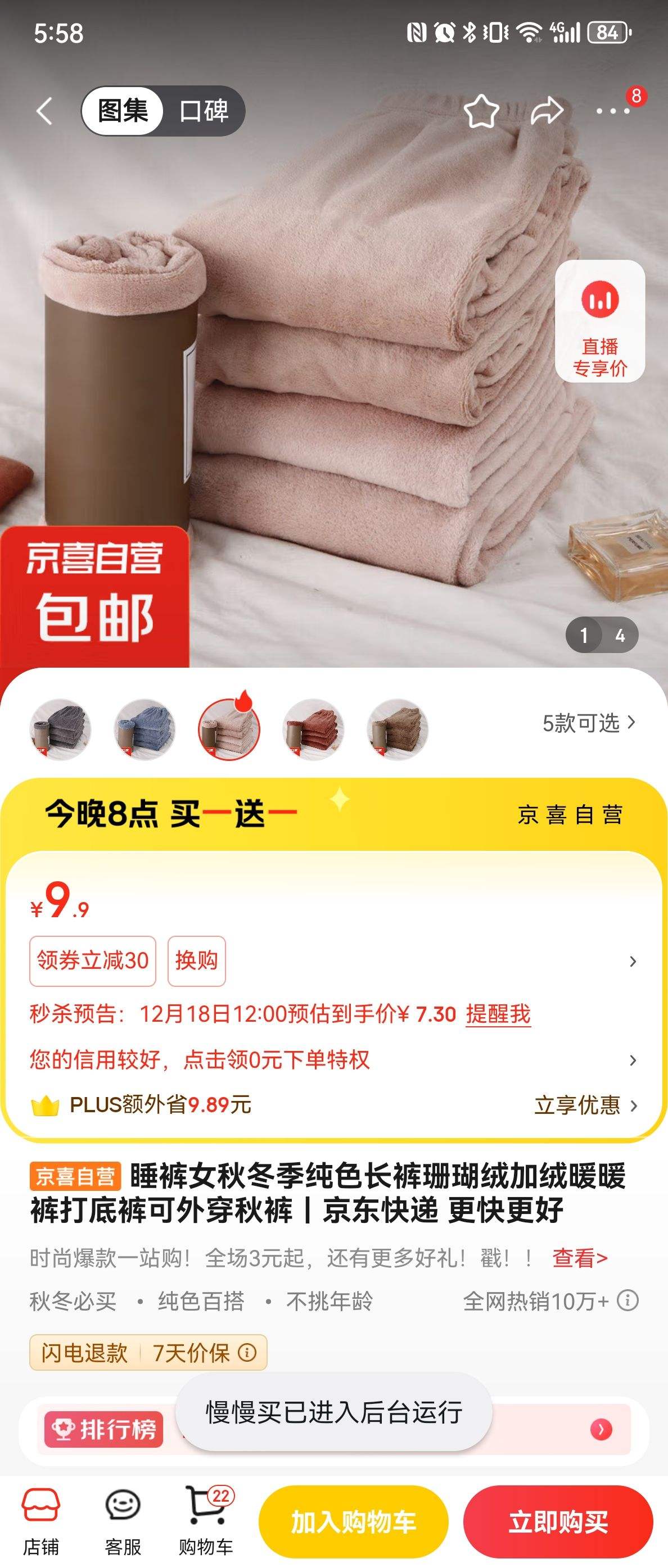The width and height of the screenshot is (668, 1568).
Task: Navigate back with the back arrow
Action: [43, 110]
